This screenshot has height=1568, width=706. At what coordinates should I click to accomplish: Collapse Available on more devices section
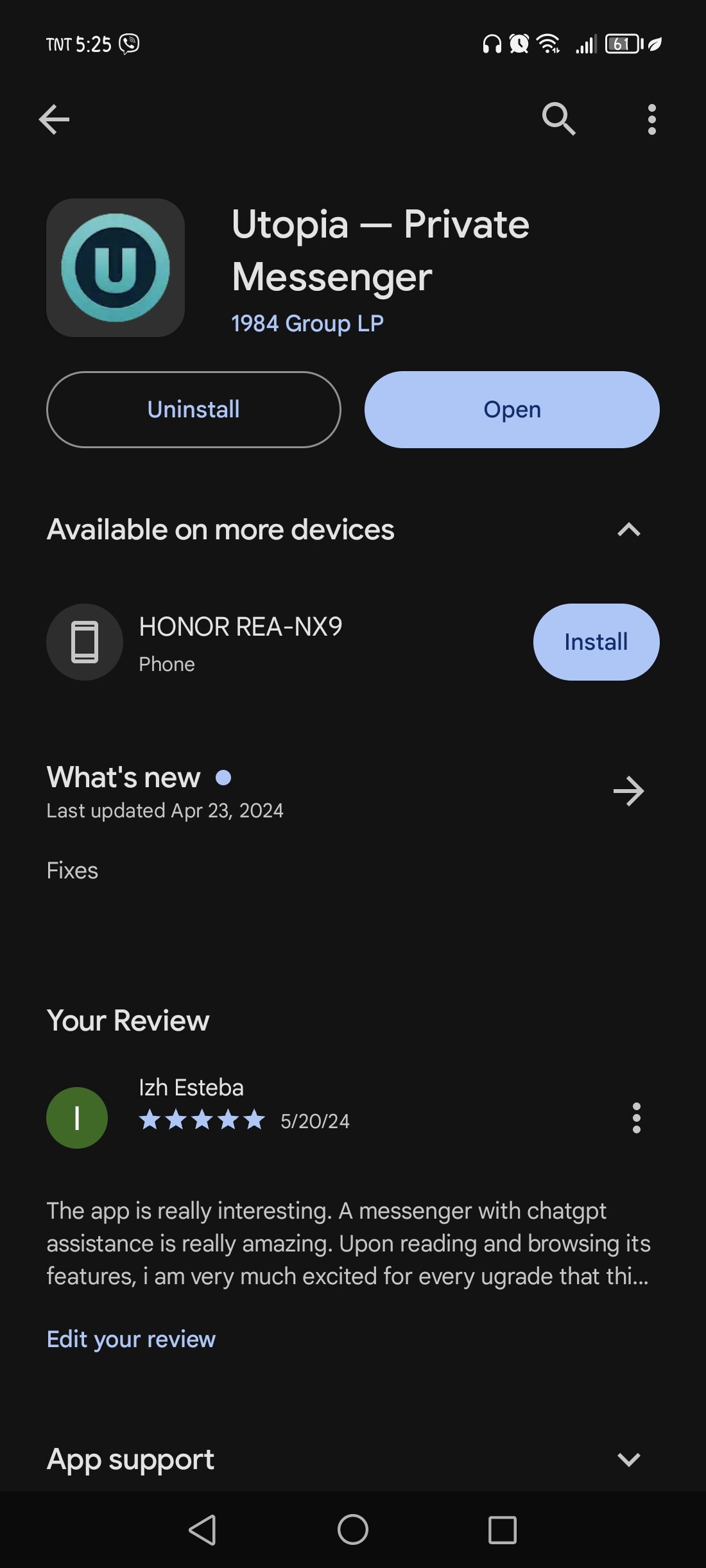coord(628,530)
